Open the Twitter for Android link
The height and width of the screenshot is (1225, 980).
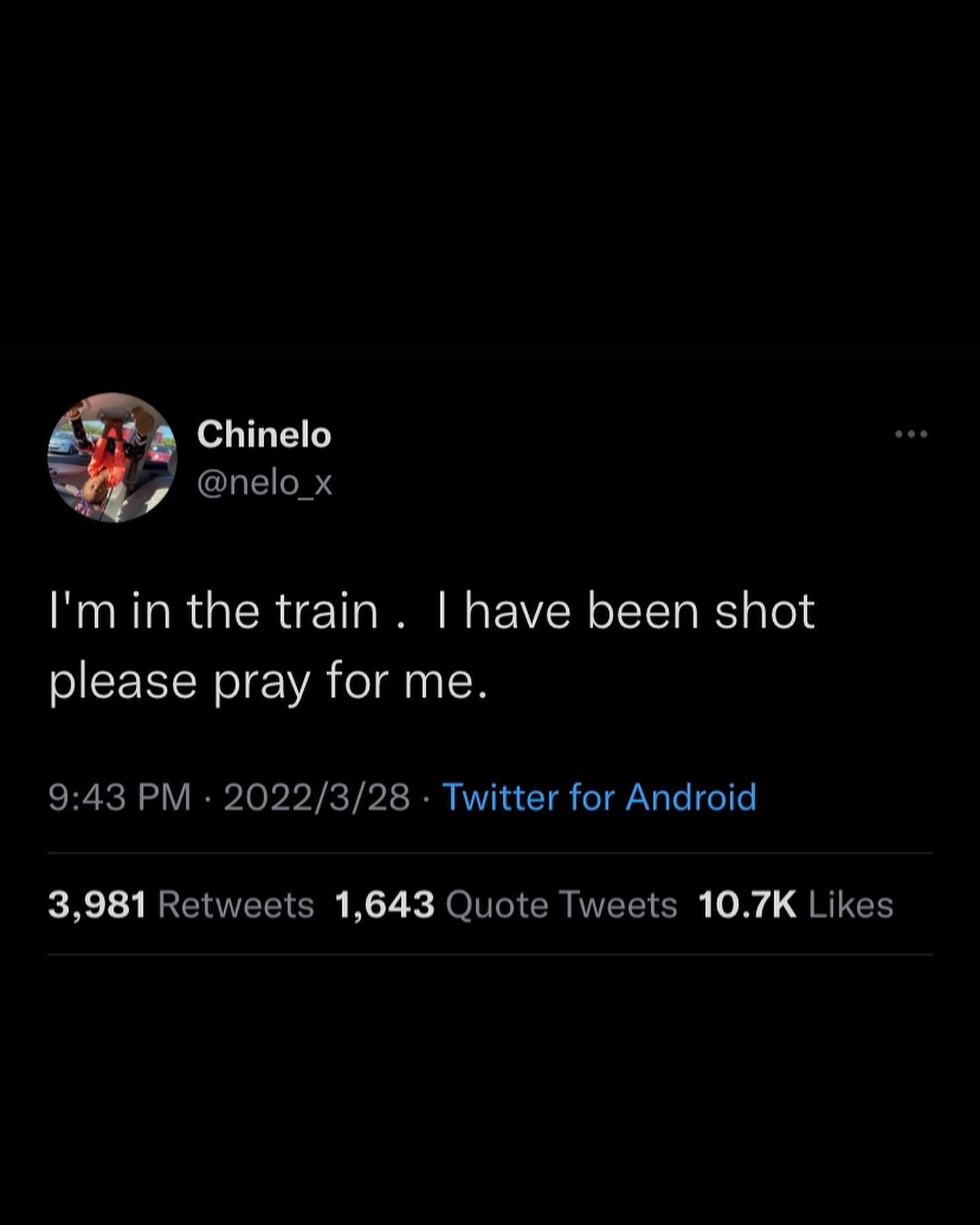[599, 797]
